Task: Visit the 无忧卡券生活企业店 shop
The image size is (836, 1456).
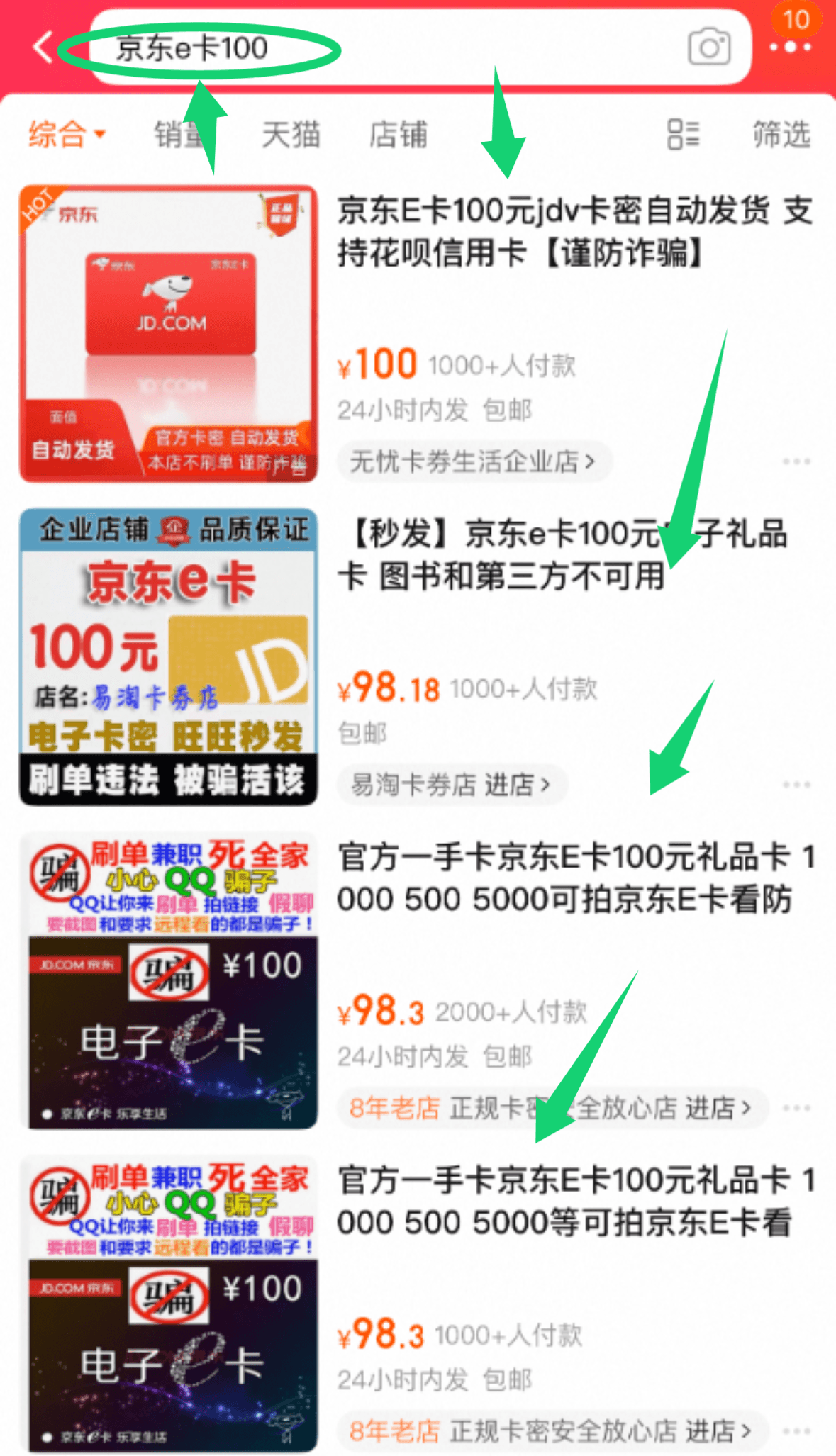Action: (472, 462)
